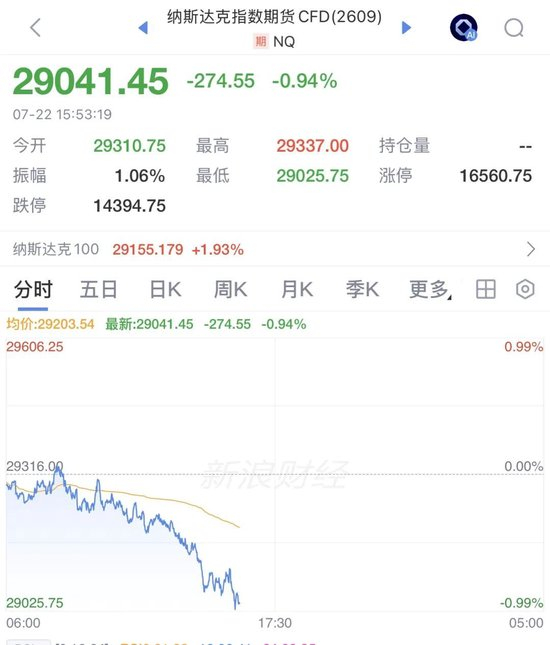Open the 纳斯达克100 index row
This screenshot has height=645, width=550.
(x=275, y=249)
